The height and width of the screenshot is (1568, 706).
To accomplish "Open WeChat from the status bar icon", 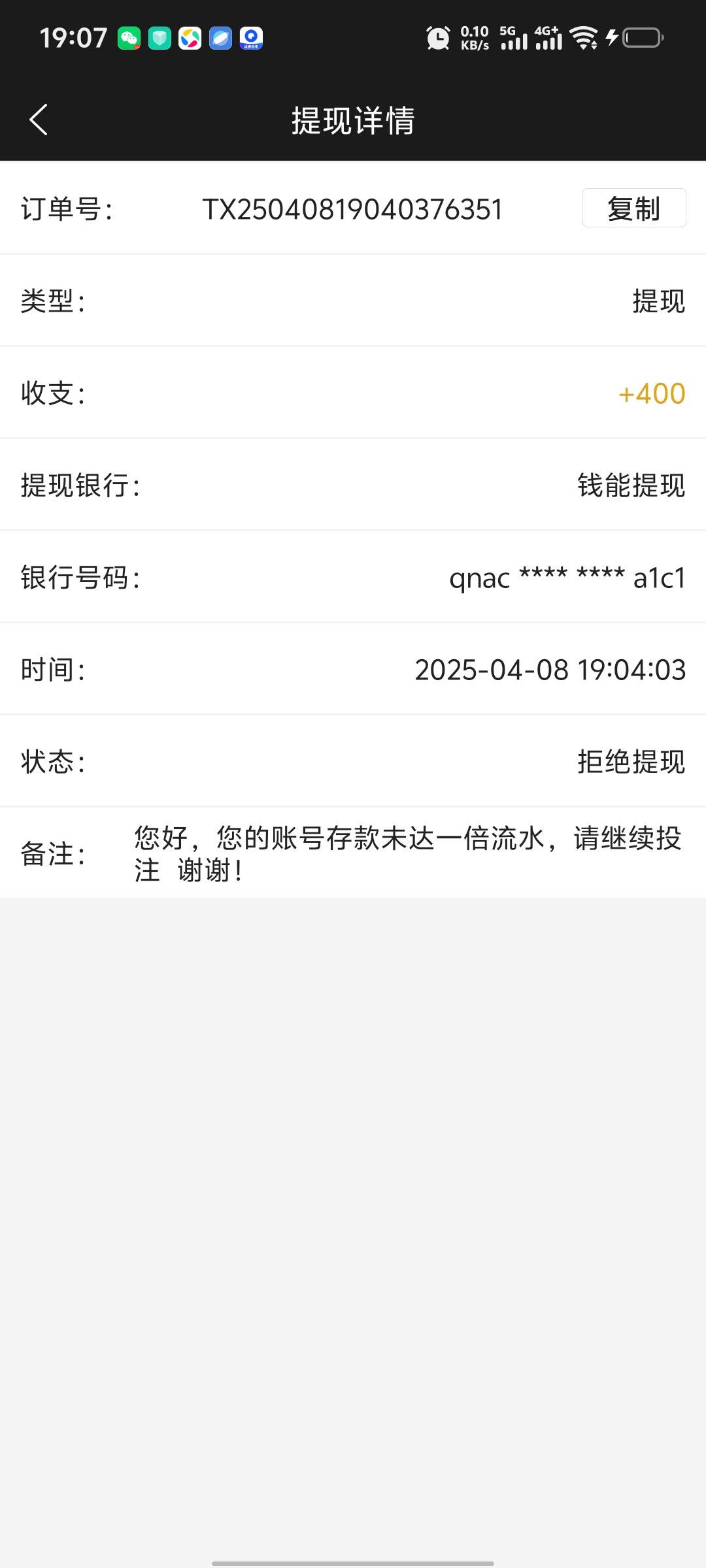I will [x=129, y=39].
